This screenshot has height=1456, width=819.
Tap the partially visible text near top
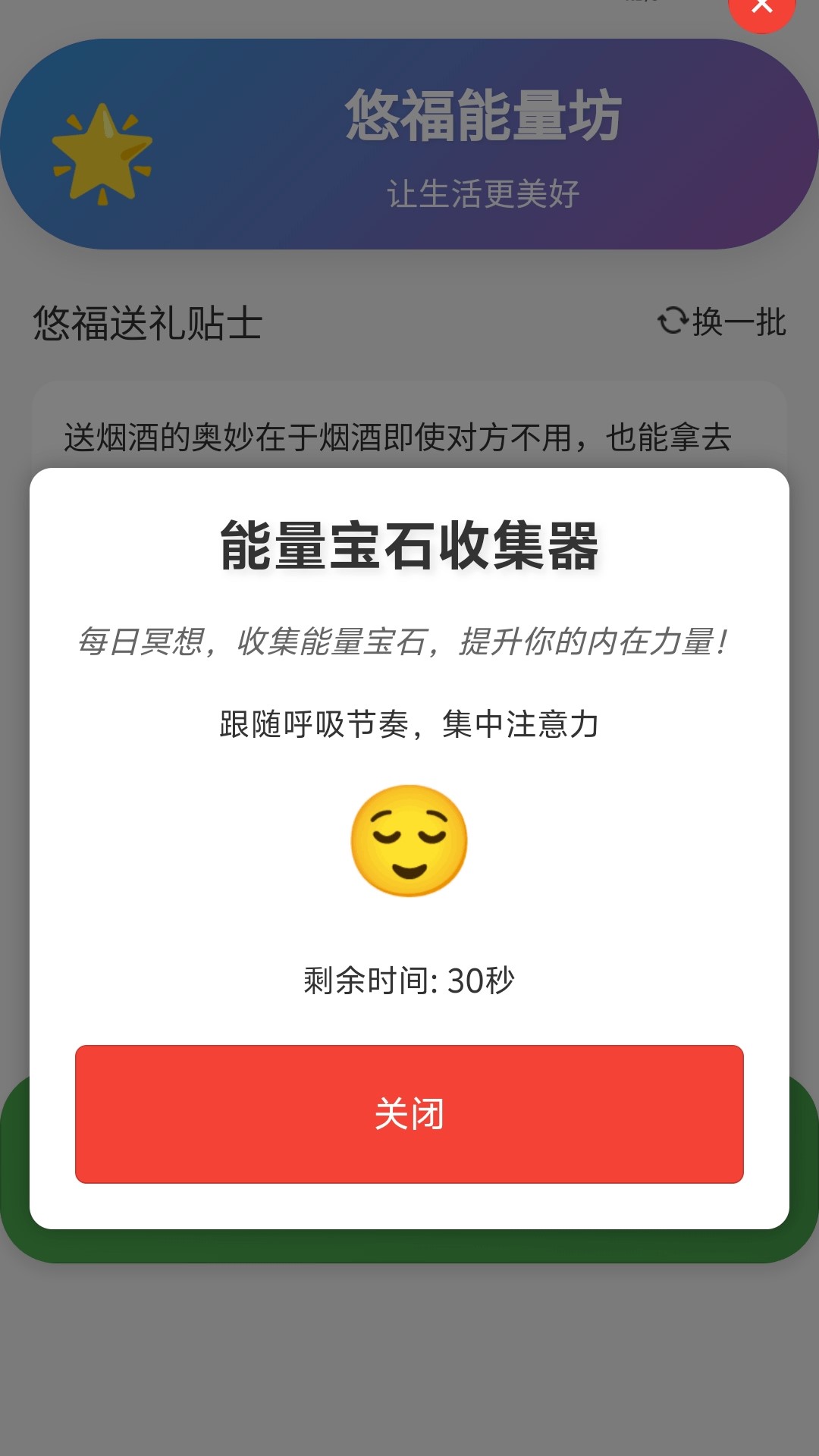[639, 4]
